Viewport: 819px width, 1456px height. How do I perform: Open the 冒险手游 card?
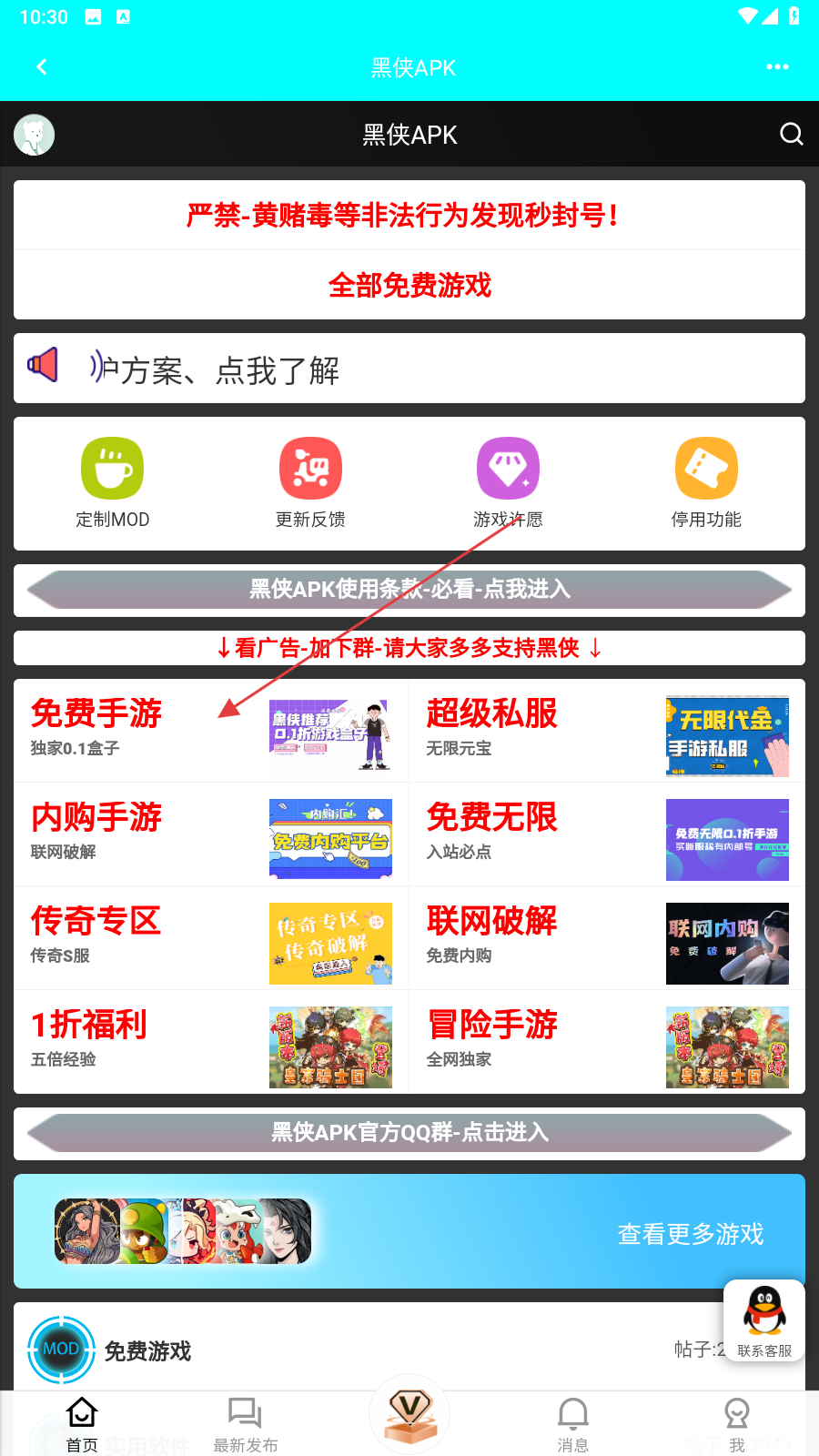(x=607, y=1042)
